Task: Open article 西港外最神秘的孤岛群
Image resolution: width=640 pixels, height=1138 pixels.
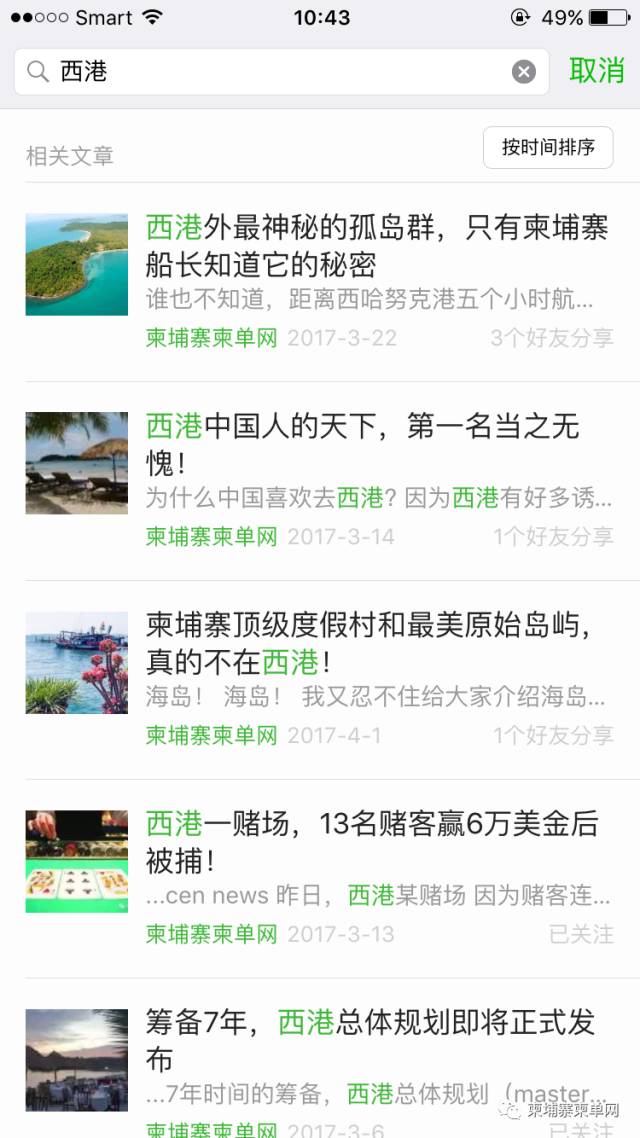Action: coord(376,246)
